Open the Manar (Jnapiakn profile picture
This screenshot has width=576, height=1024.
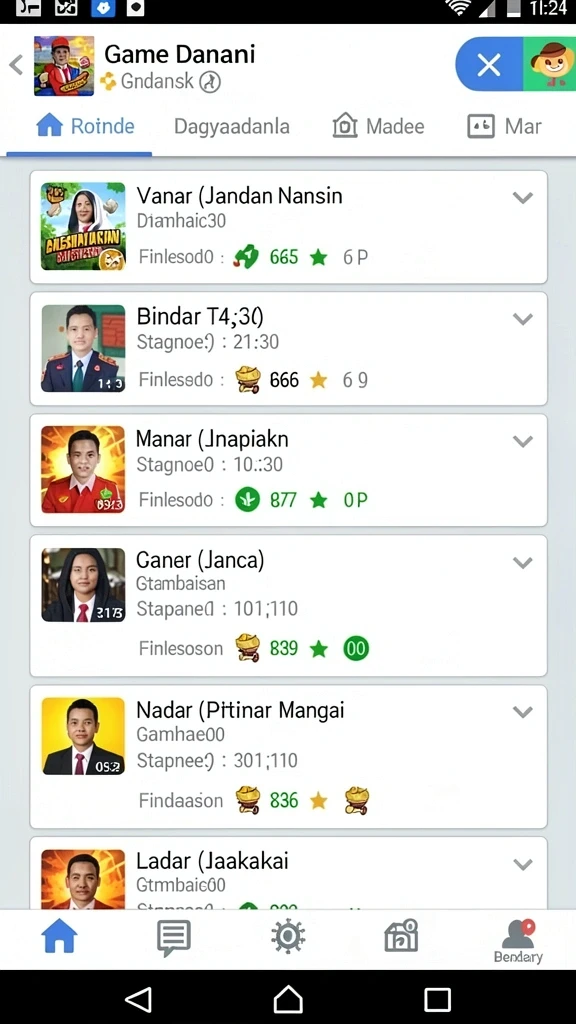[83, 470]
